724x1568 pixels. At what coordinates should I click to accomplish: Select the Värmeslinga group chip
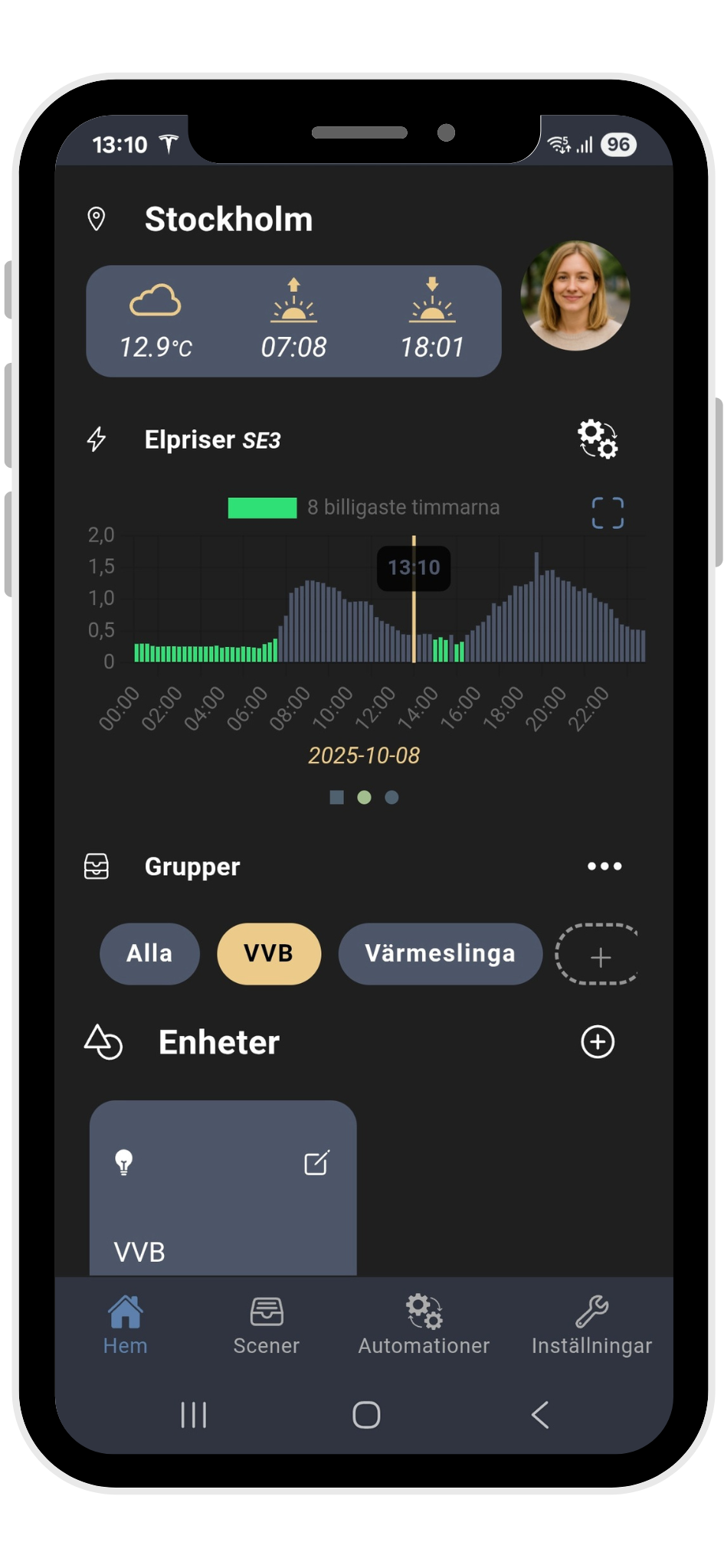pos(440,953)
